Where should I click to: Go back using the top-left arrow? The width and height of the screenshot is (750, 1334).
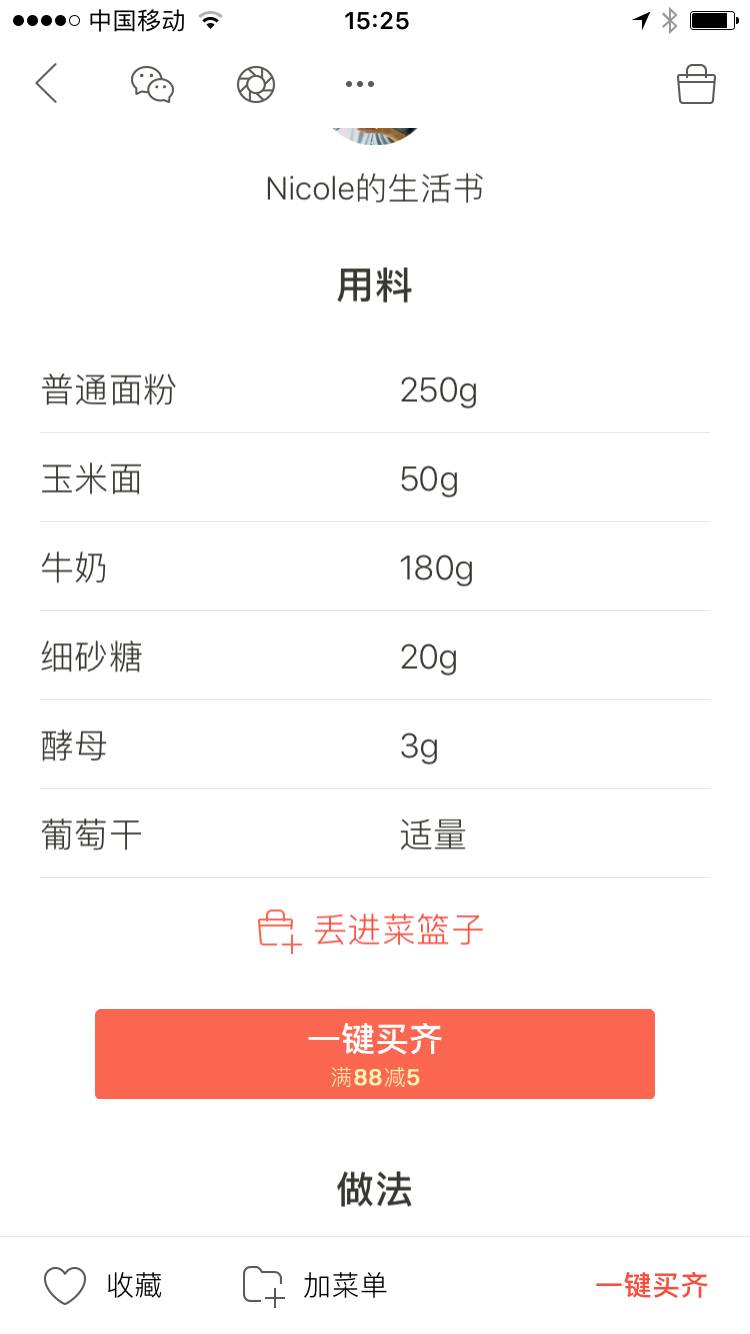[x=47, y=83]
